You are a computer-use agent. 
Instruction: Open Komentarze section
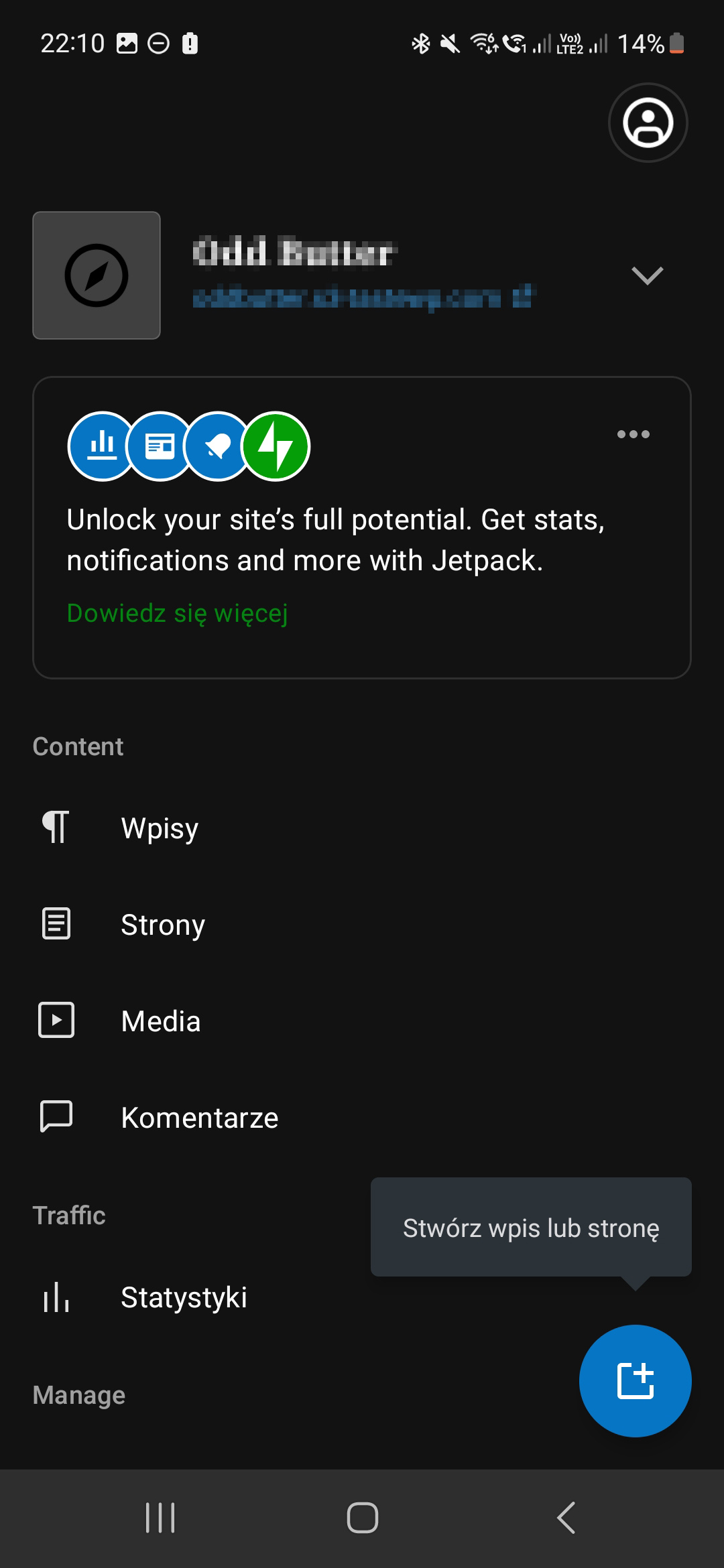(362, 1118)
